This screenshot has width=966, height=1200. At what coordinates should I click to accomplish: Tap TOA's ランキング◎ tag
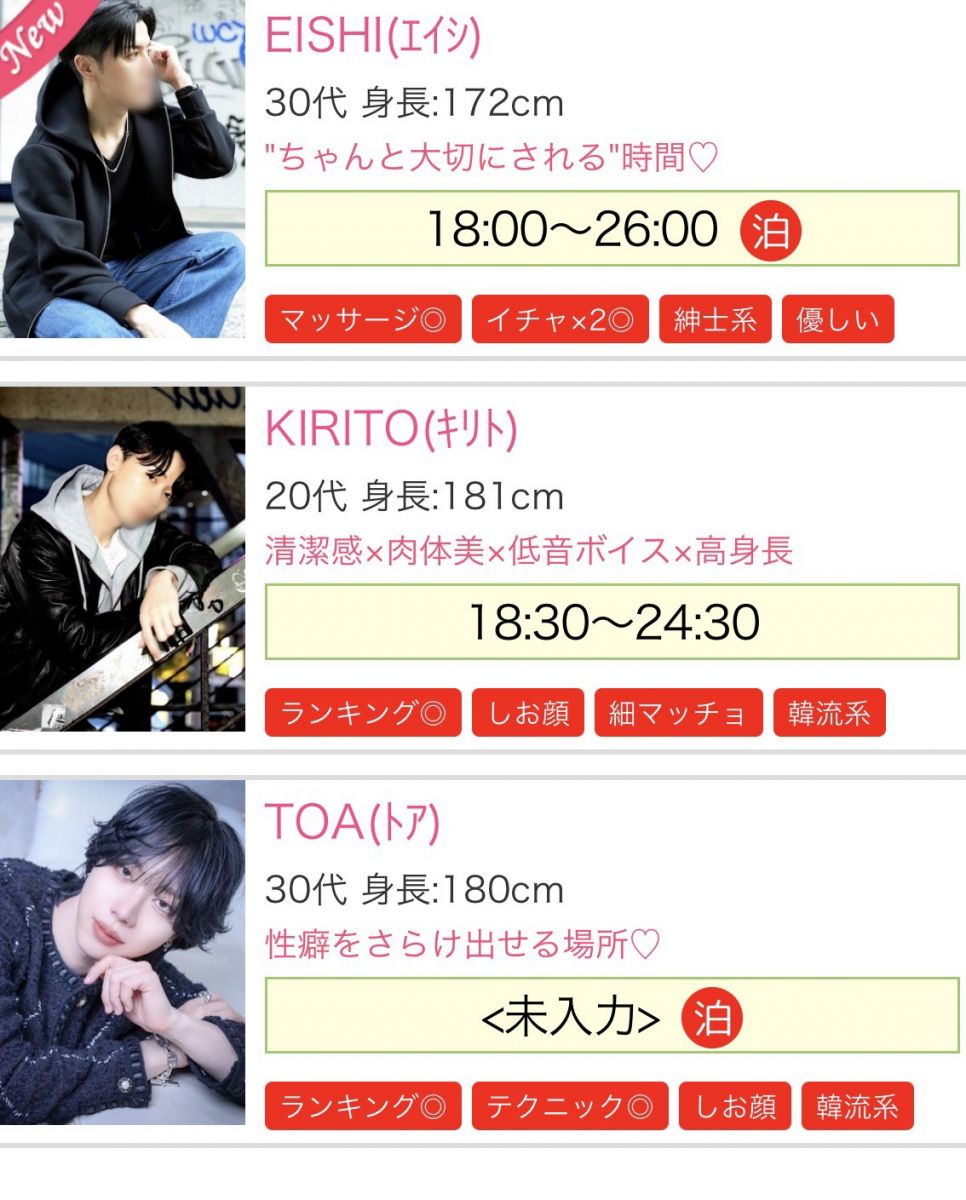(363, 1106)
